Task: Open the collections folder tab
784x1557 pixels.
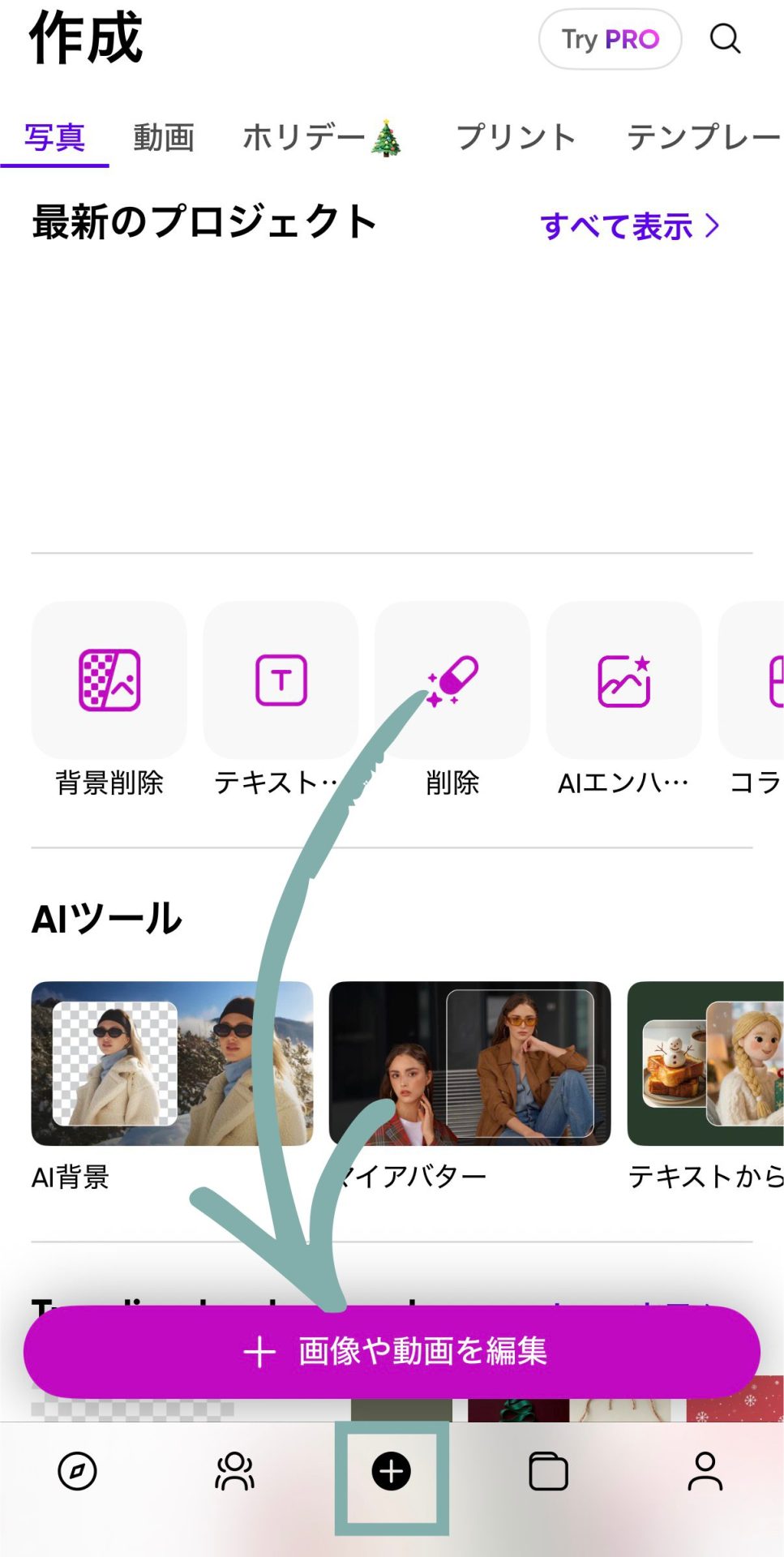Action: [548, 1471]
